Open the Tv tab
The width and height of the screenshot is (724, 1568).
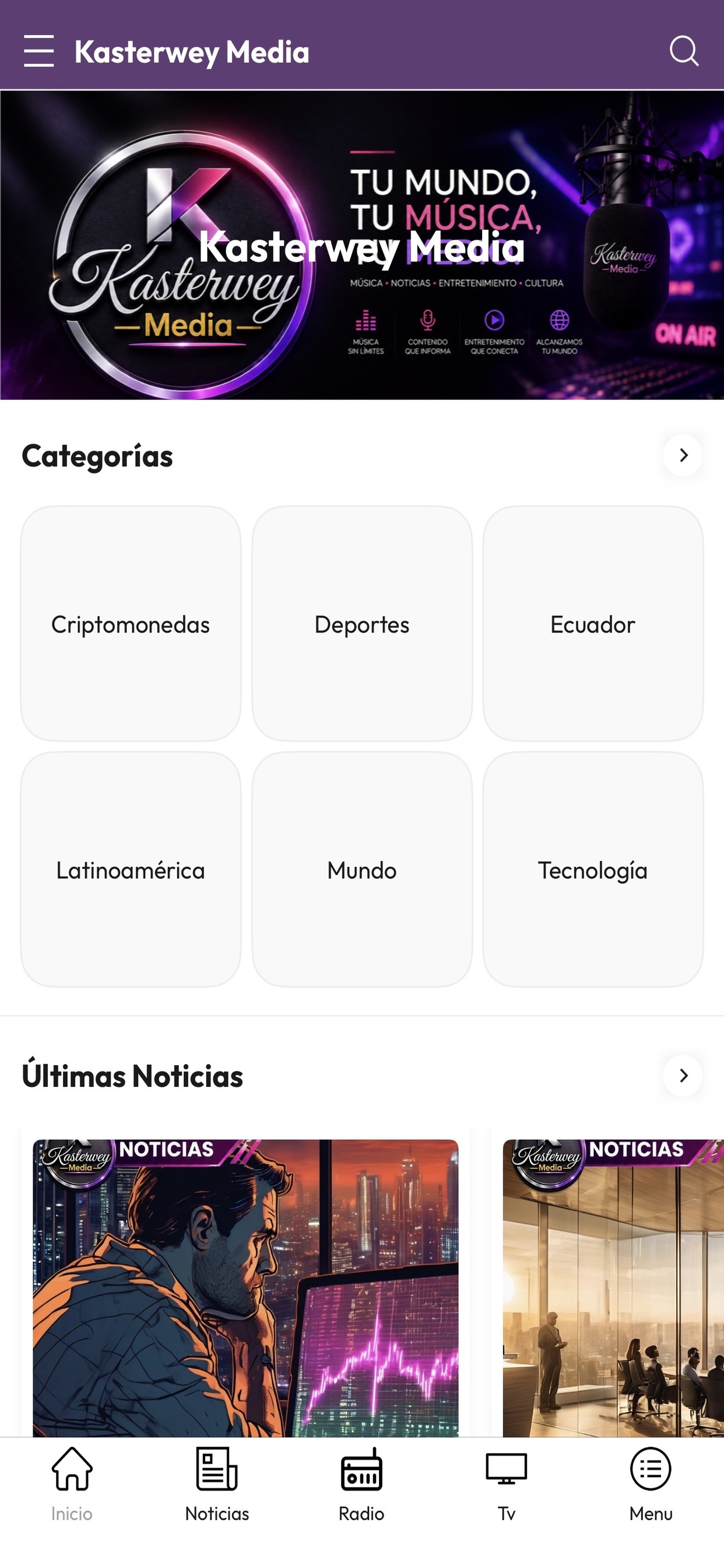[x=506, y=1485]
